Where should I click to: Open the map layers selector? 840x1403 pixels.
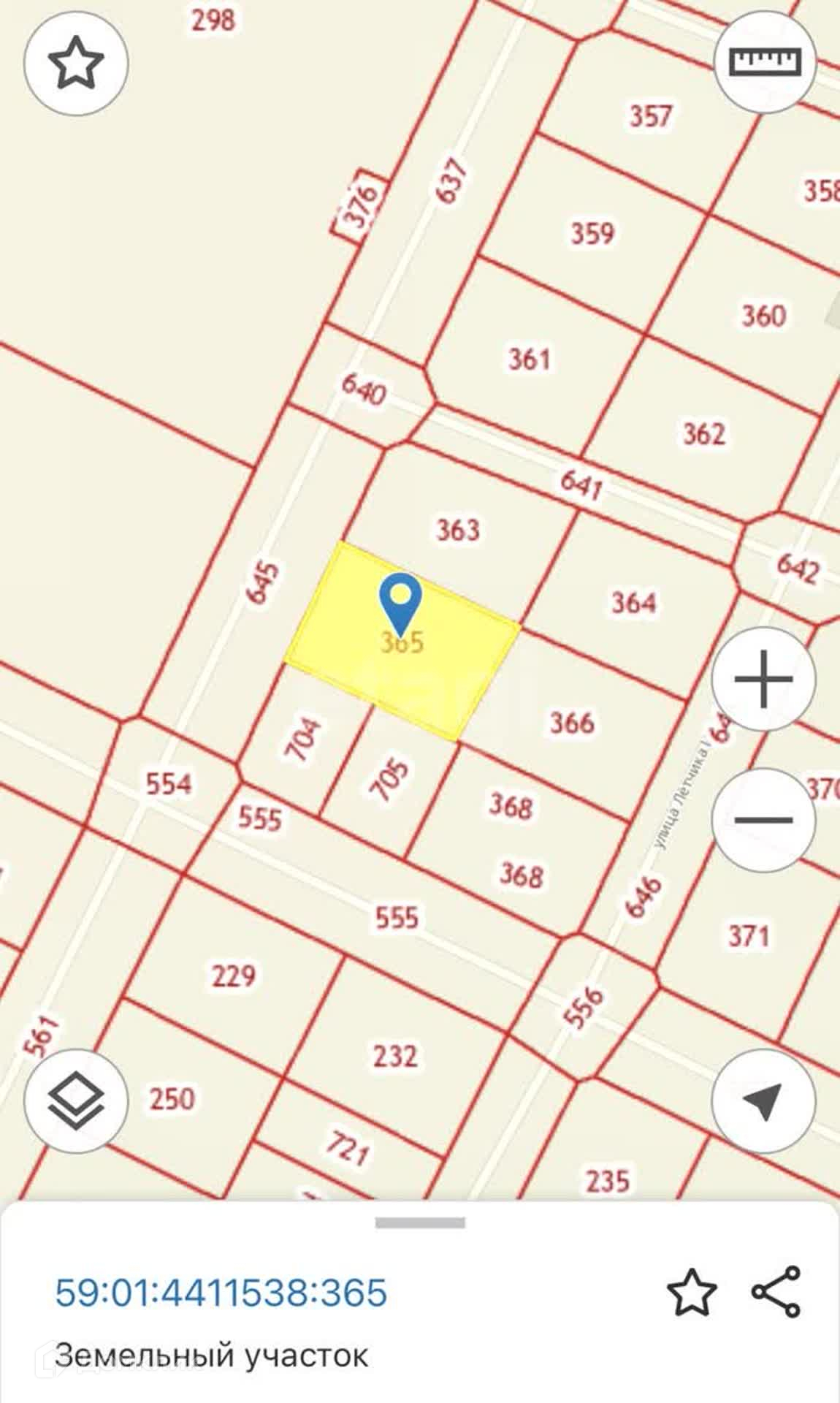[x=76, y=1100]
